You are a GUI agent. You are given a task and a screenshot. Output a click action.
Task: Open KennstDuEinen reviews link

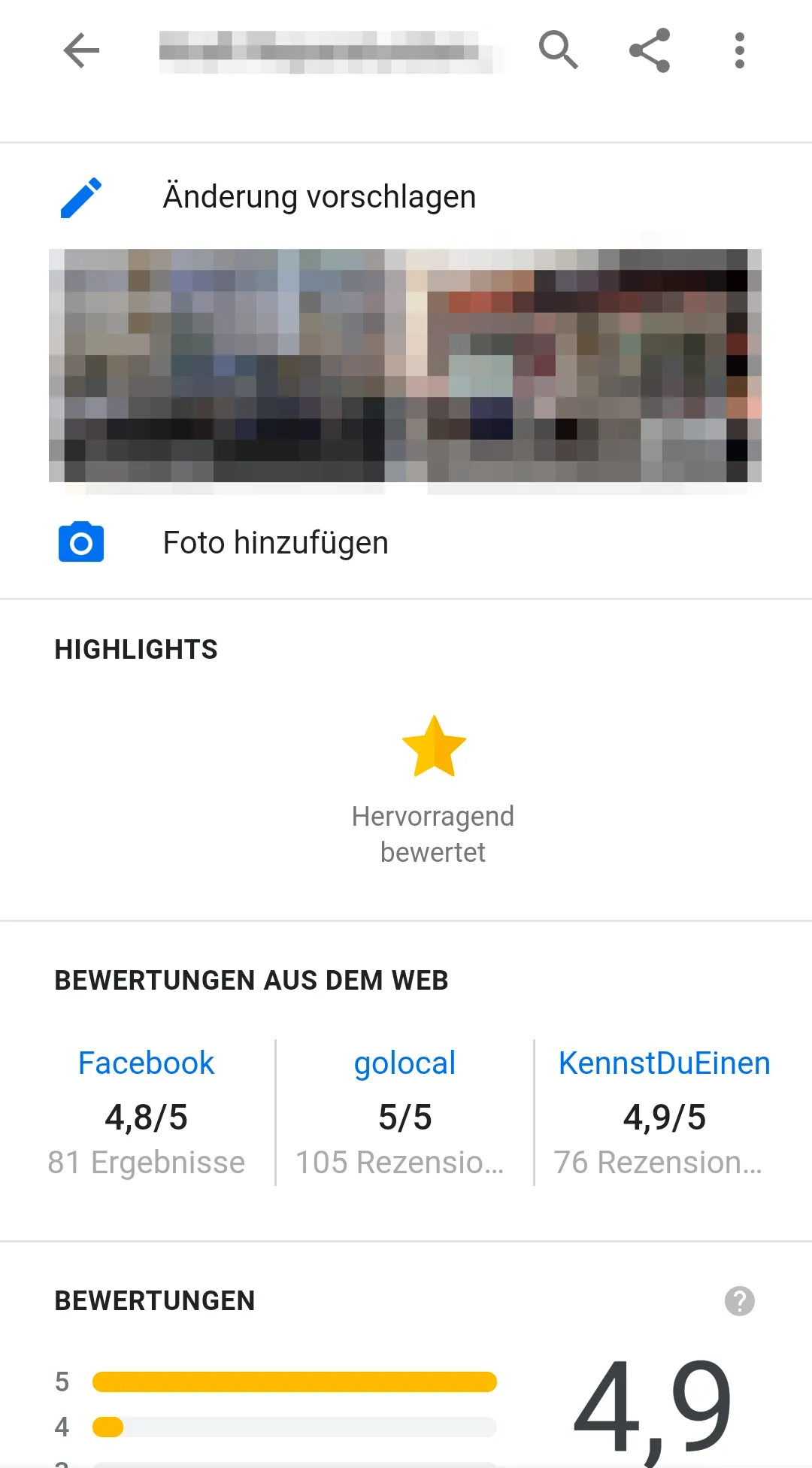pos(664,1063)
